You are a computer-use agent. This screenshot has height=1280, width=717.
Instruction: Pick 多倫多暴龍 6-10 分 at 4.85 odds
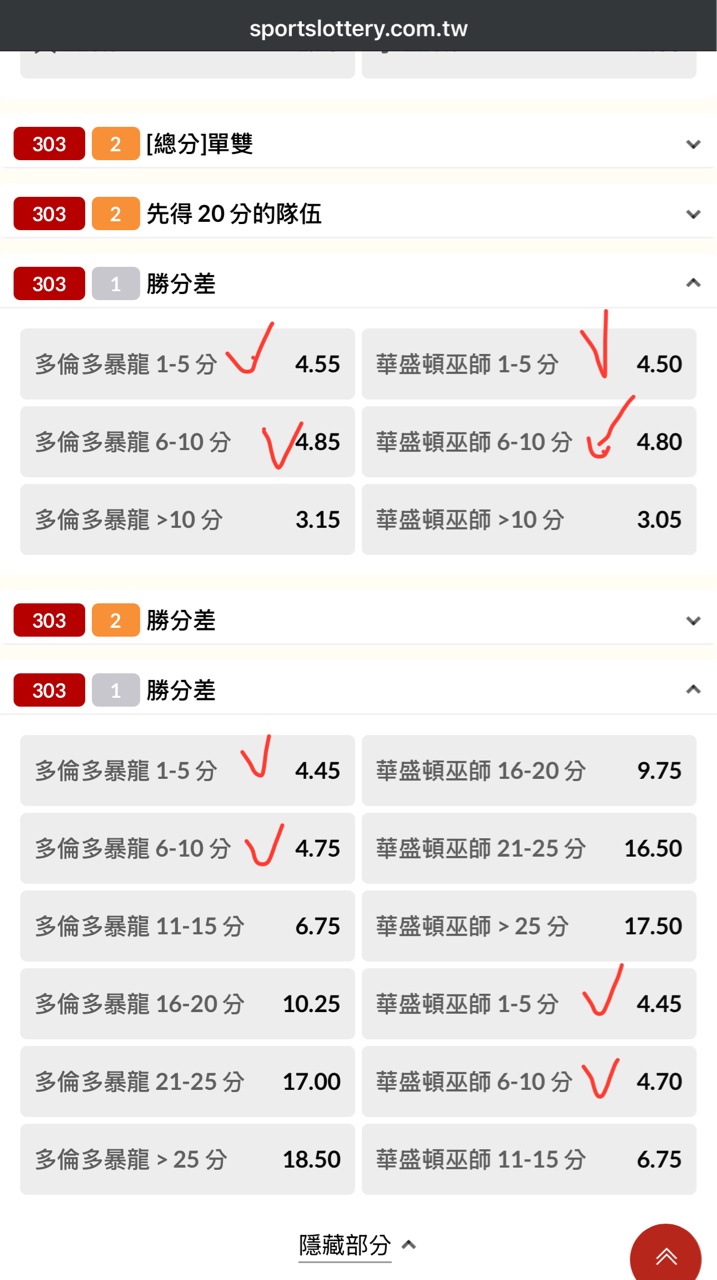point(187,441)
